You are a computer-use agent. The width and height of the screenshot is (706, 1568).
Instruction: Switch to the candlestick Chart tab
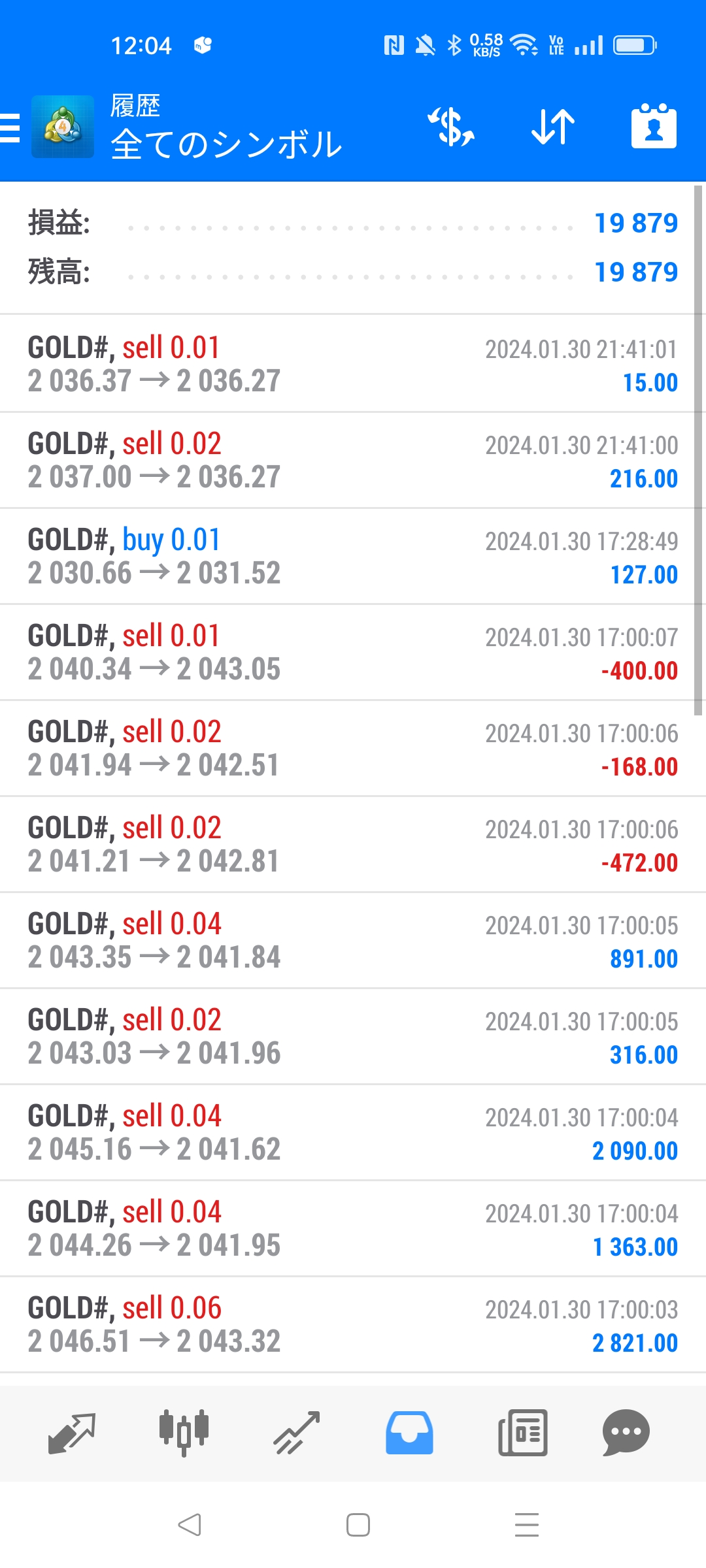(x=184, y=1432)
